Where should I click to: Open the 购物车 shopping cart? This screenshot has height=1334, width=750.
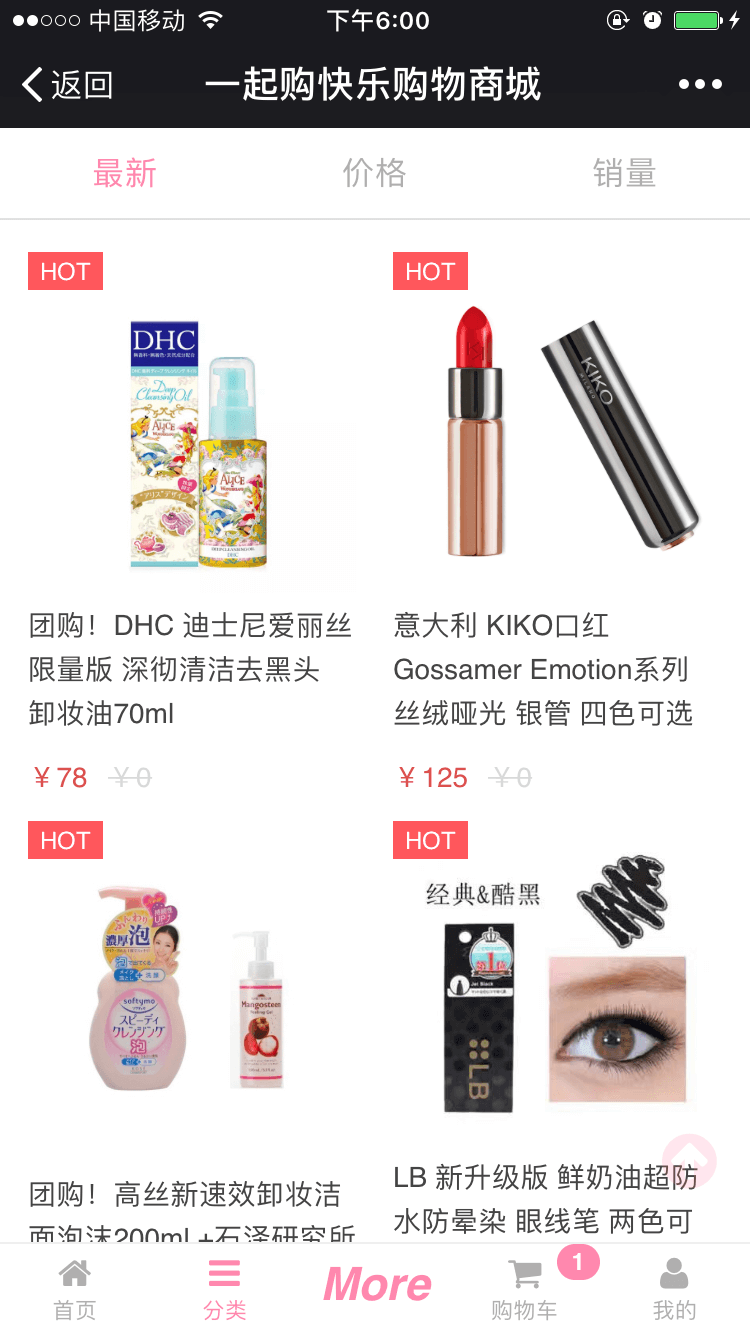tap(525, 1289)
